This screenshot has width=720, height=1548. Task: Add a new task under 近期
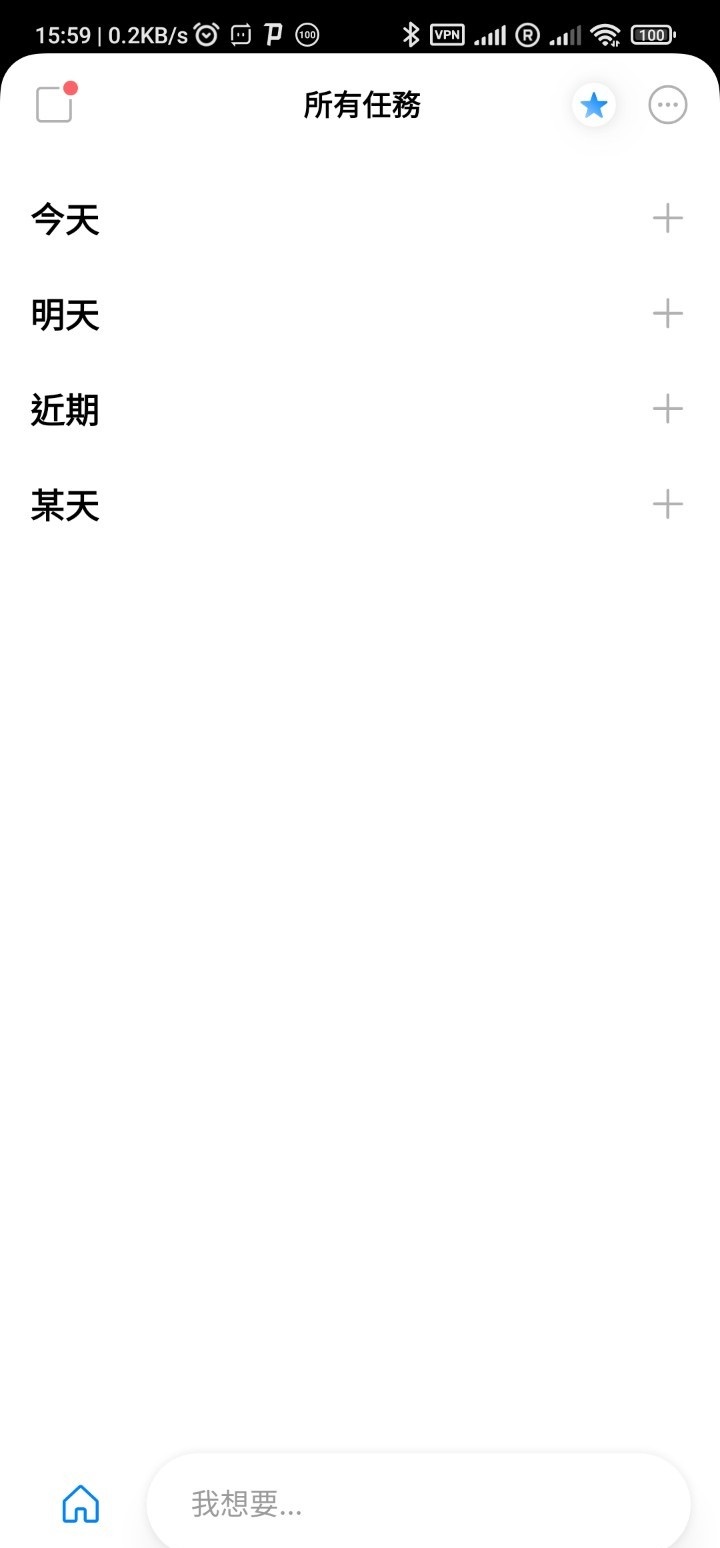coord(667,408)
